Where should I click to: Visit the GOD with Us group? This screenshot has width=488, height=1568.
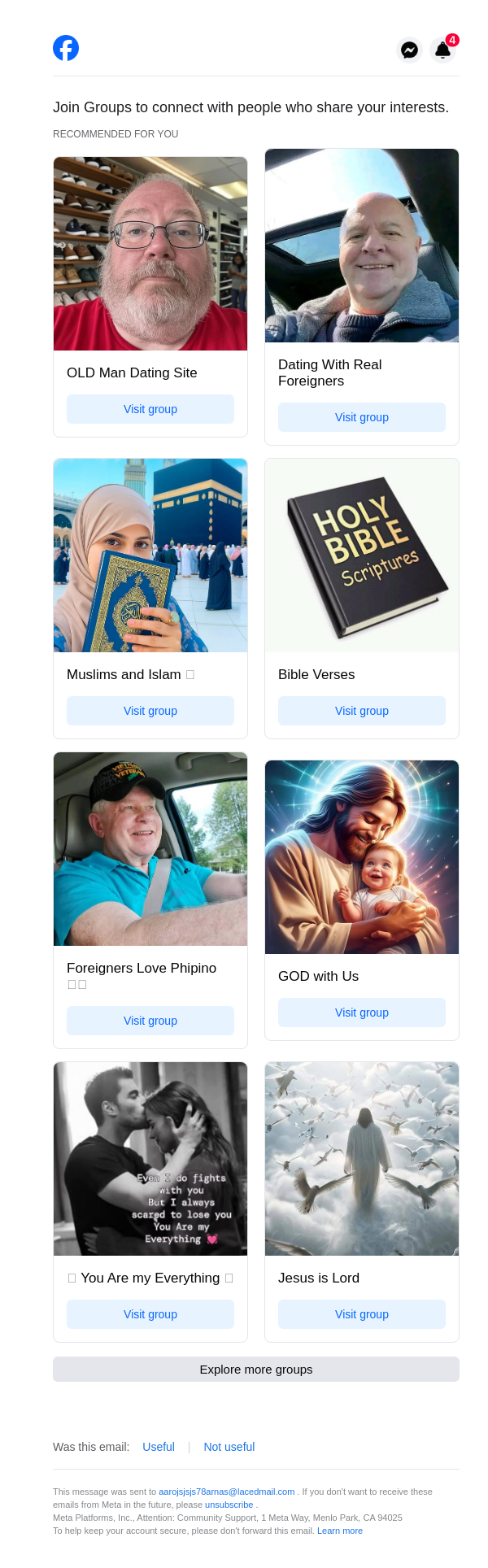coord(362,1013)
